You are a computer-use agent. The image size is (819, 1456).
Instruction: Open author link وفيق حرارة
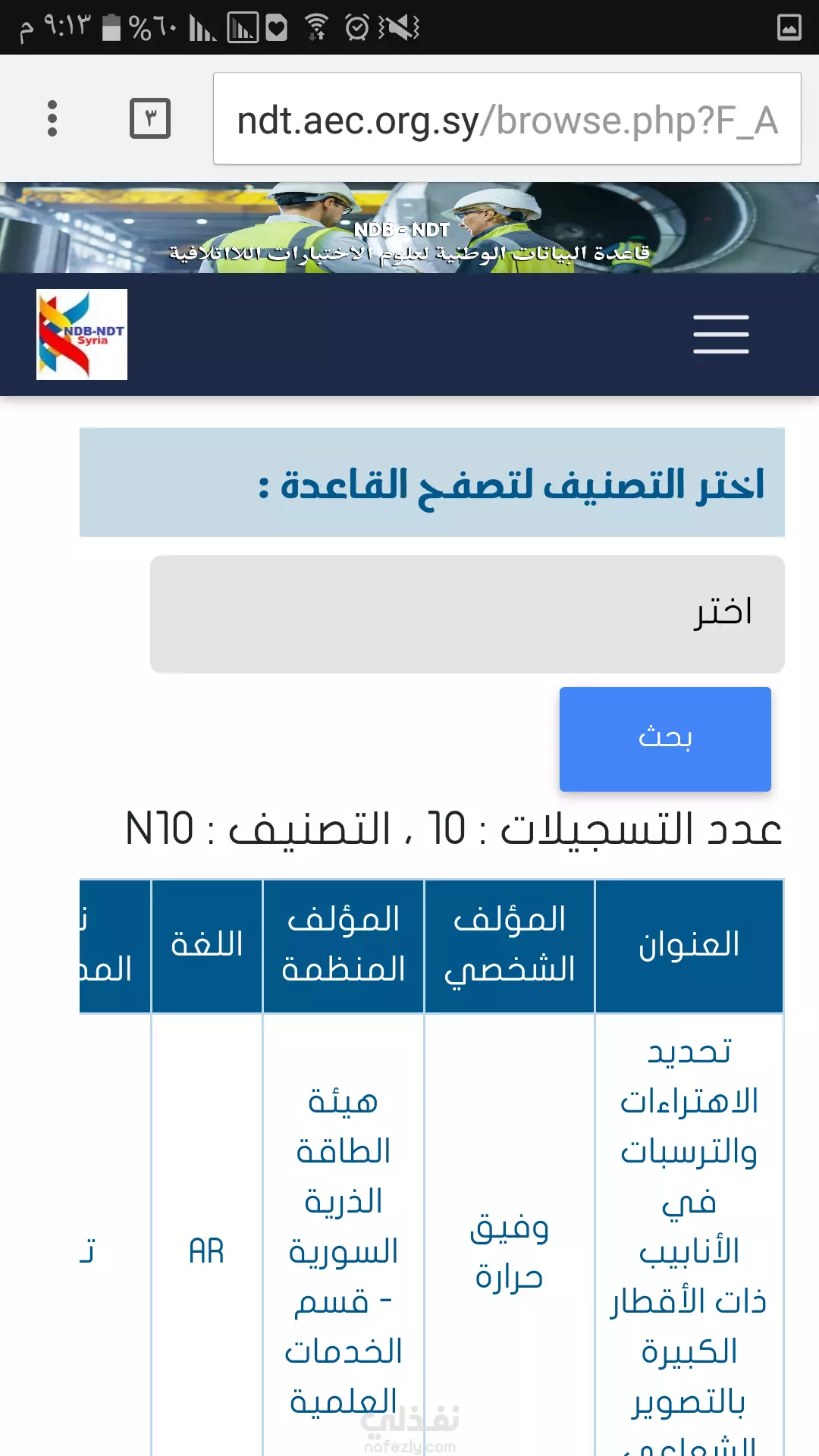click(x=509, y=1251)
